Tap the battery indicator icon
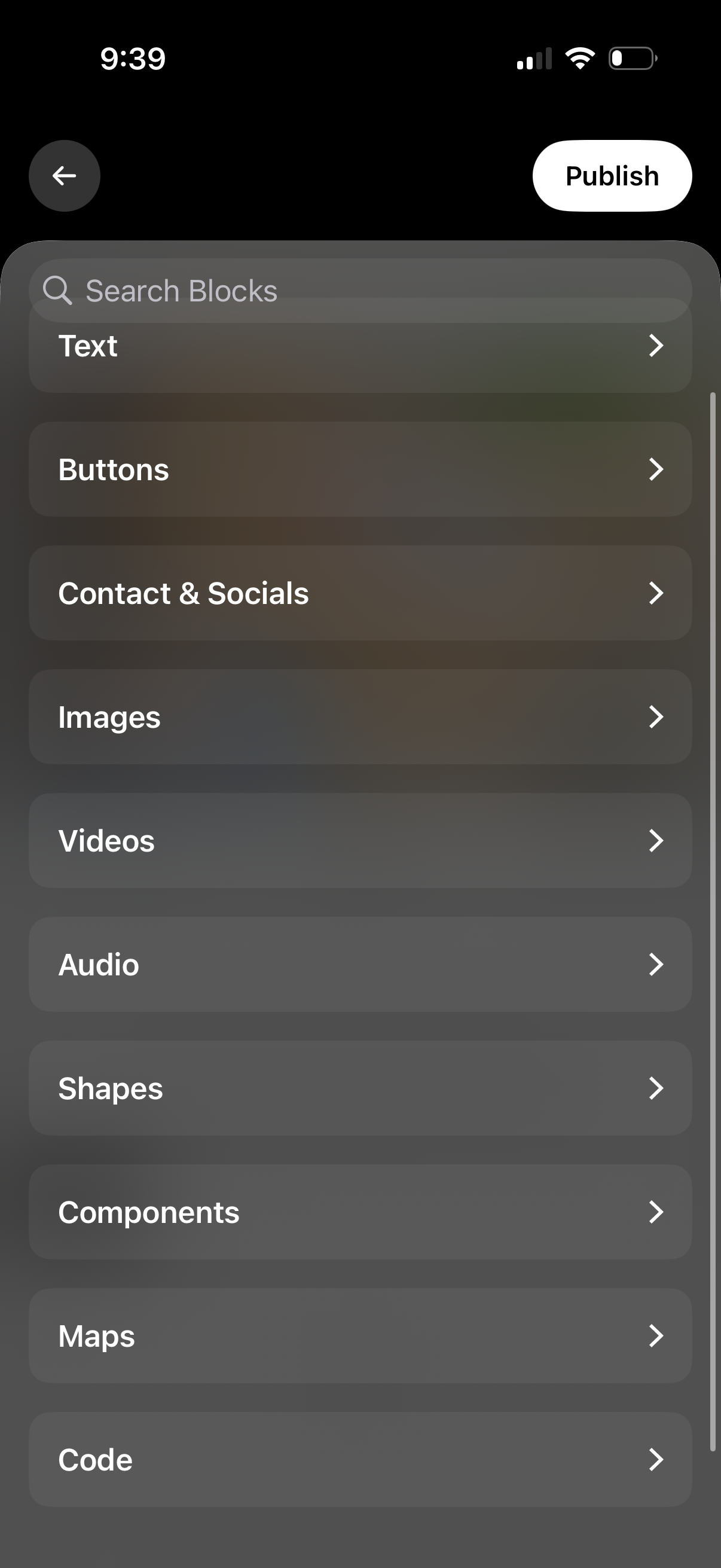This screenshot has width=721, height=1568. tap(631, 58)
